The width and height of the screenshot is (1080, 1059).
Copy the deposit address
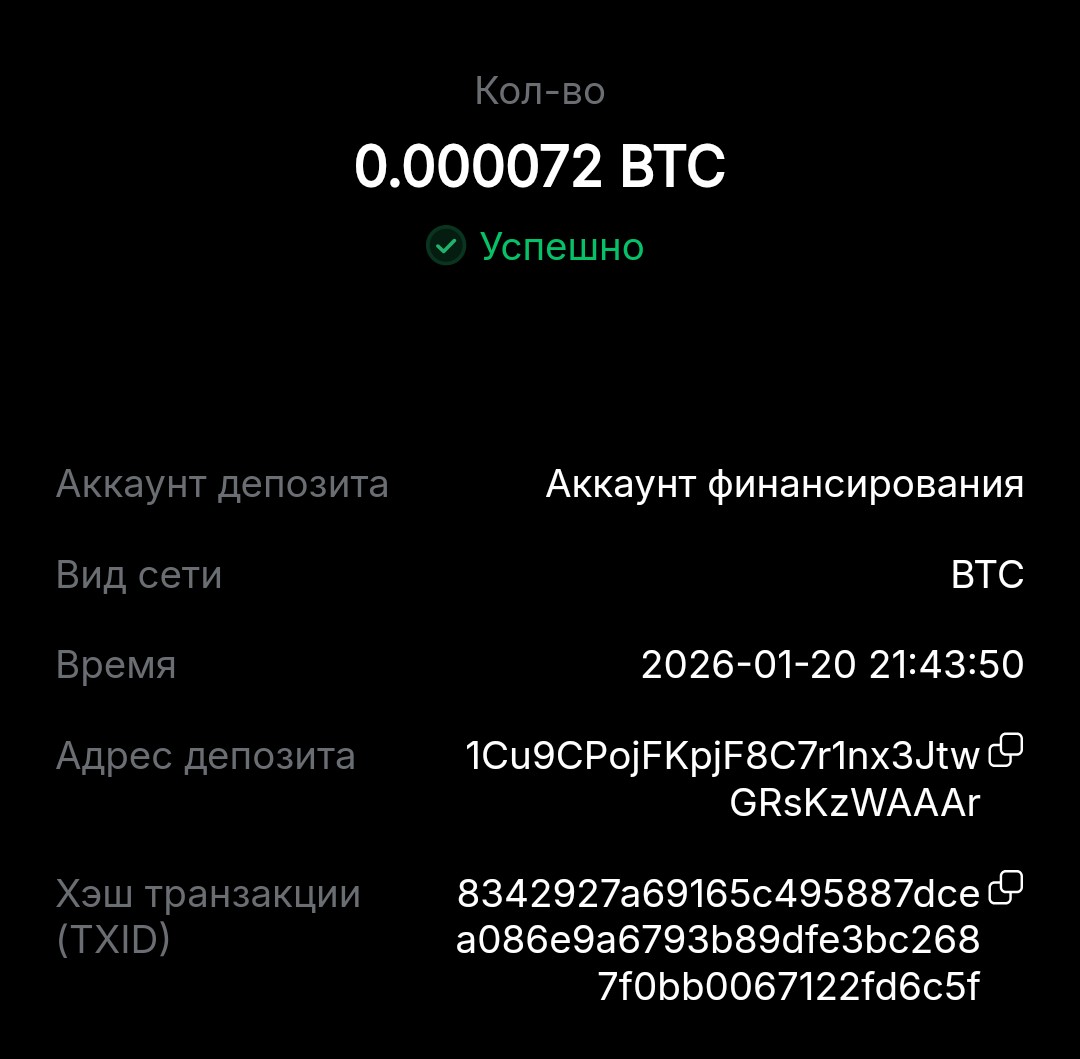tap(1005, 751)
